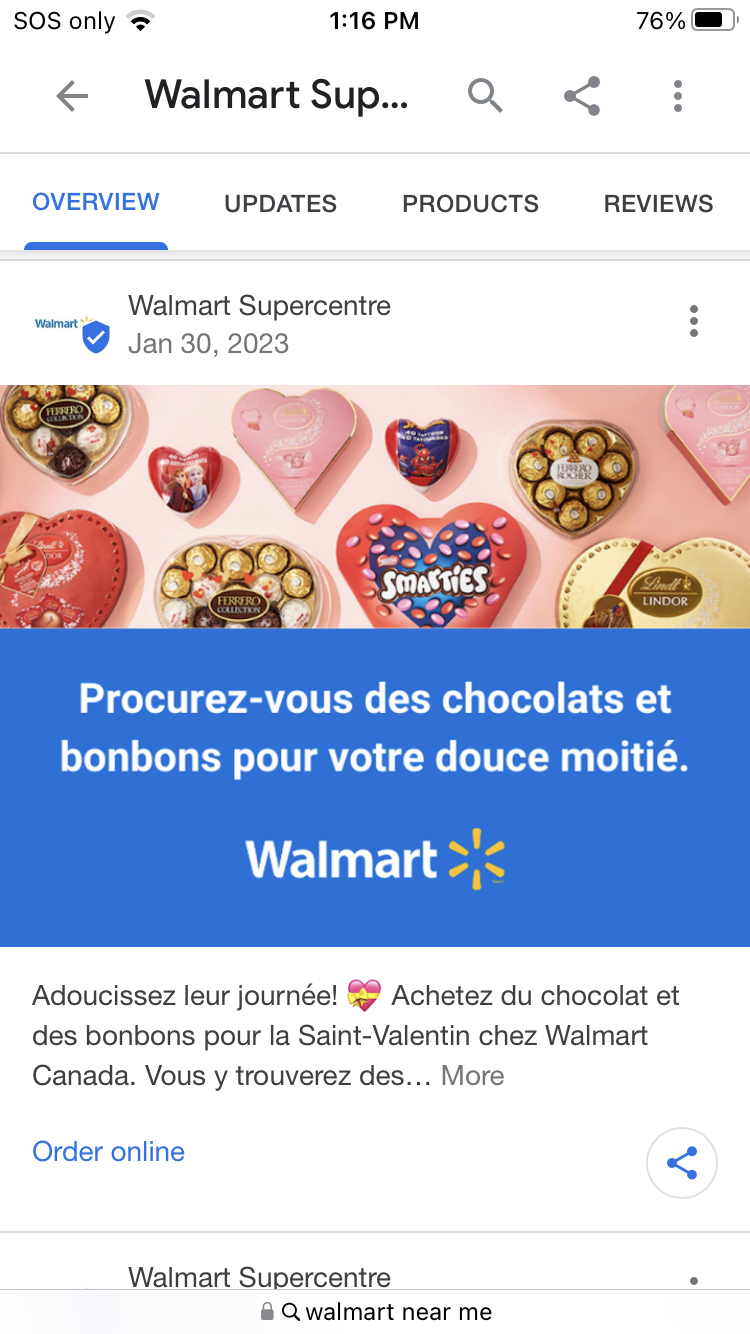
Task: Open options for the Jan 30, 2023 post
Action: coord(694,322)
